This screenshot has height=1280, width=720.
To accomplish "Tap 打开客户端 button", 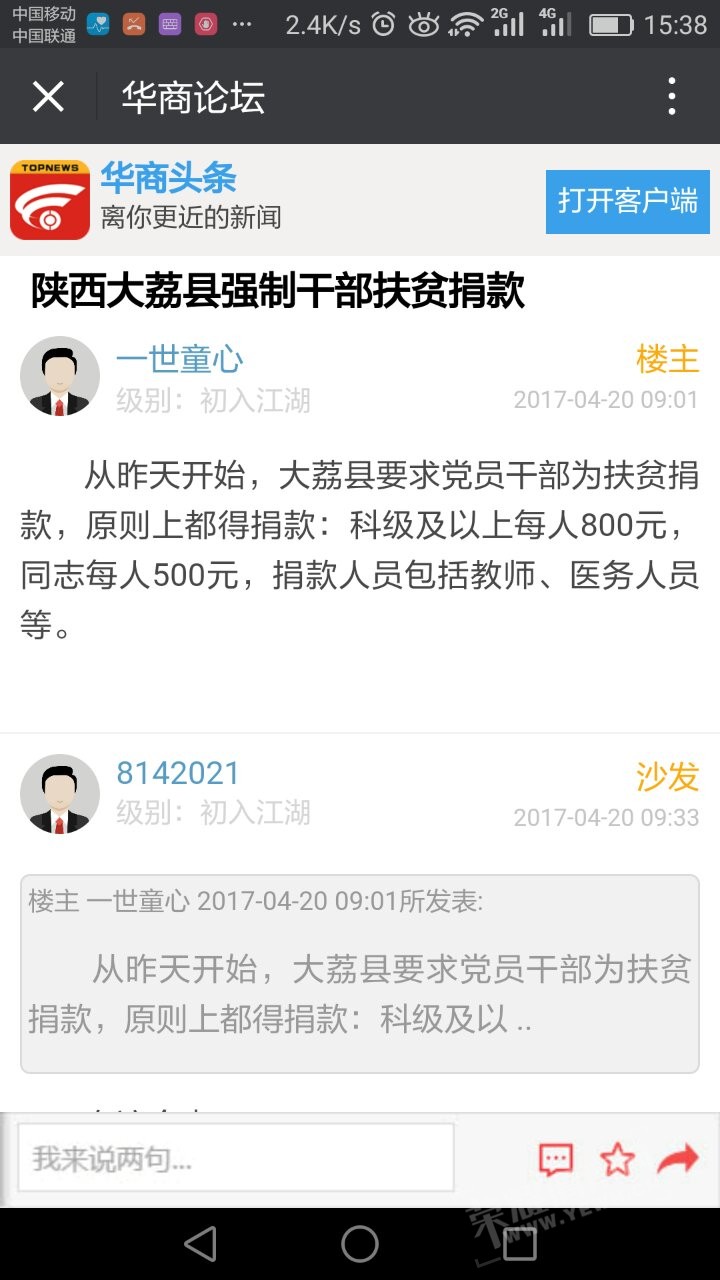I will [x=627, y=201].
